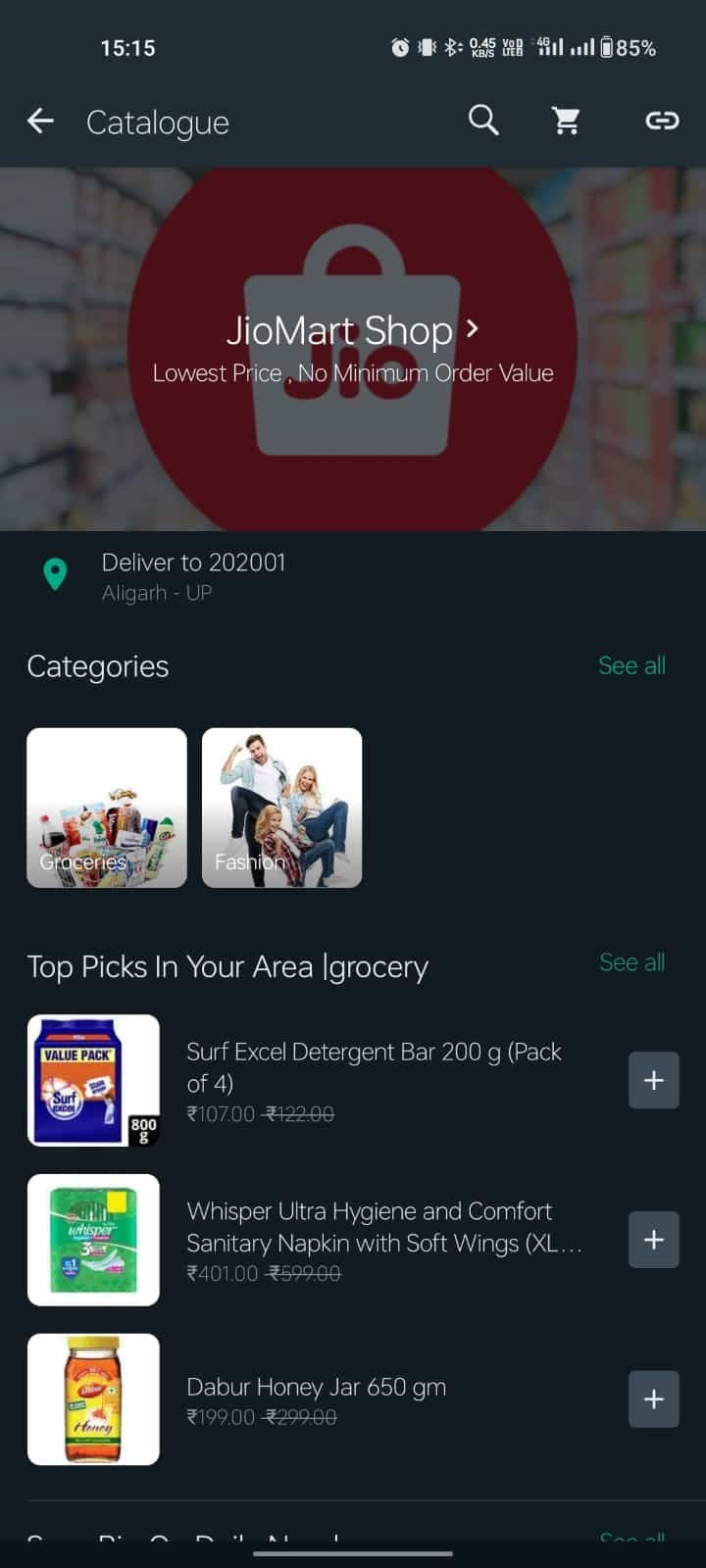Image resolution: width=706 pixels, height=1568 pixels.
Task: See all Top Picks grocery items
Action: [631, 962]
